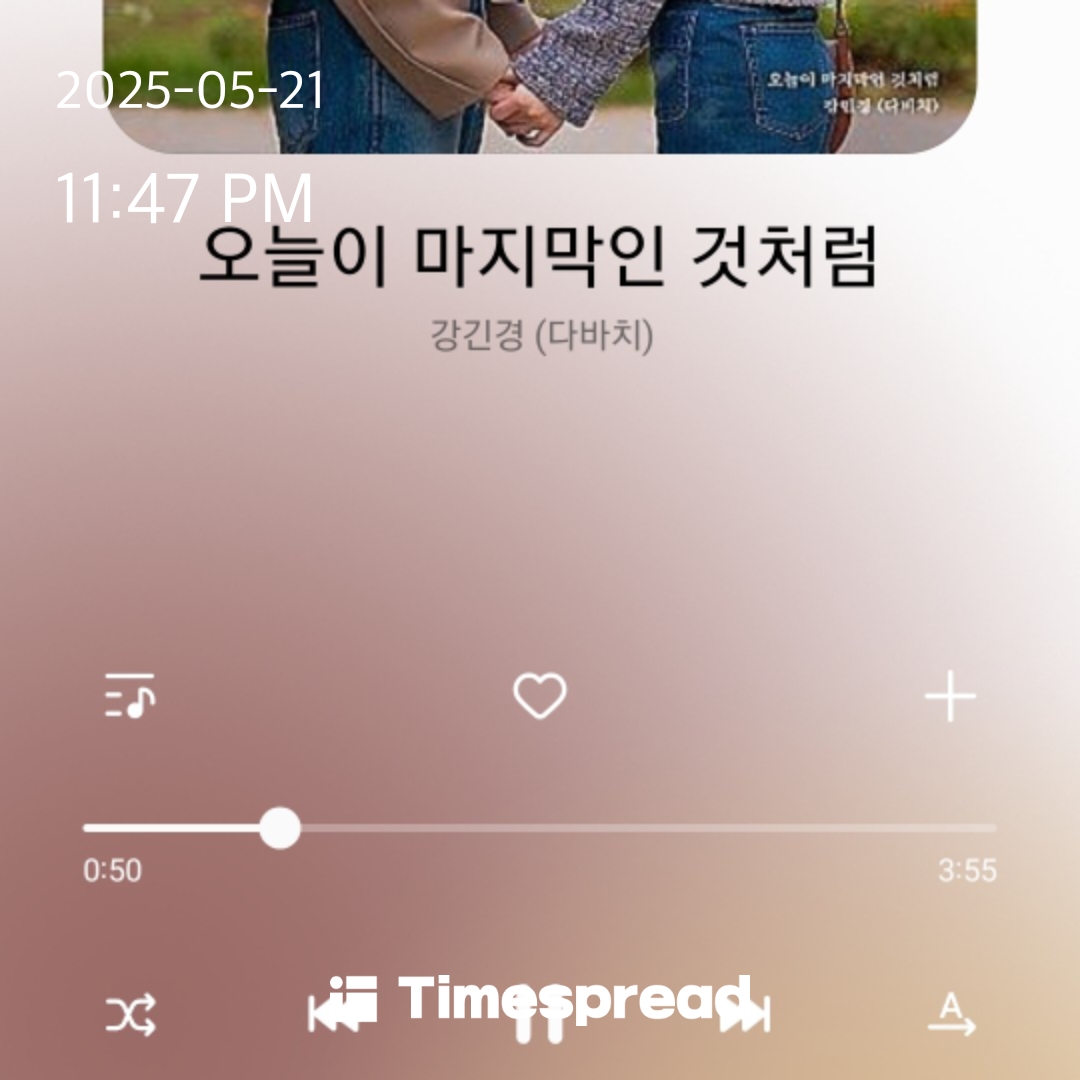This screenshot has width=1080, height=1080.
Task: Like this song with the heart
Action: tap(540, 696)
